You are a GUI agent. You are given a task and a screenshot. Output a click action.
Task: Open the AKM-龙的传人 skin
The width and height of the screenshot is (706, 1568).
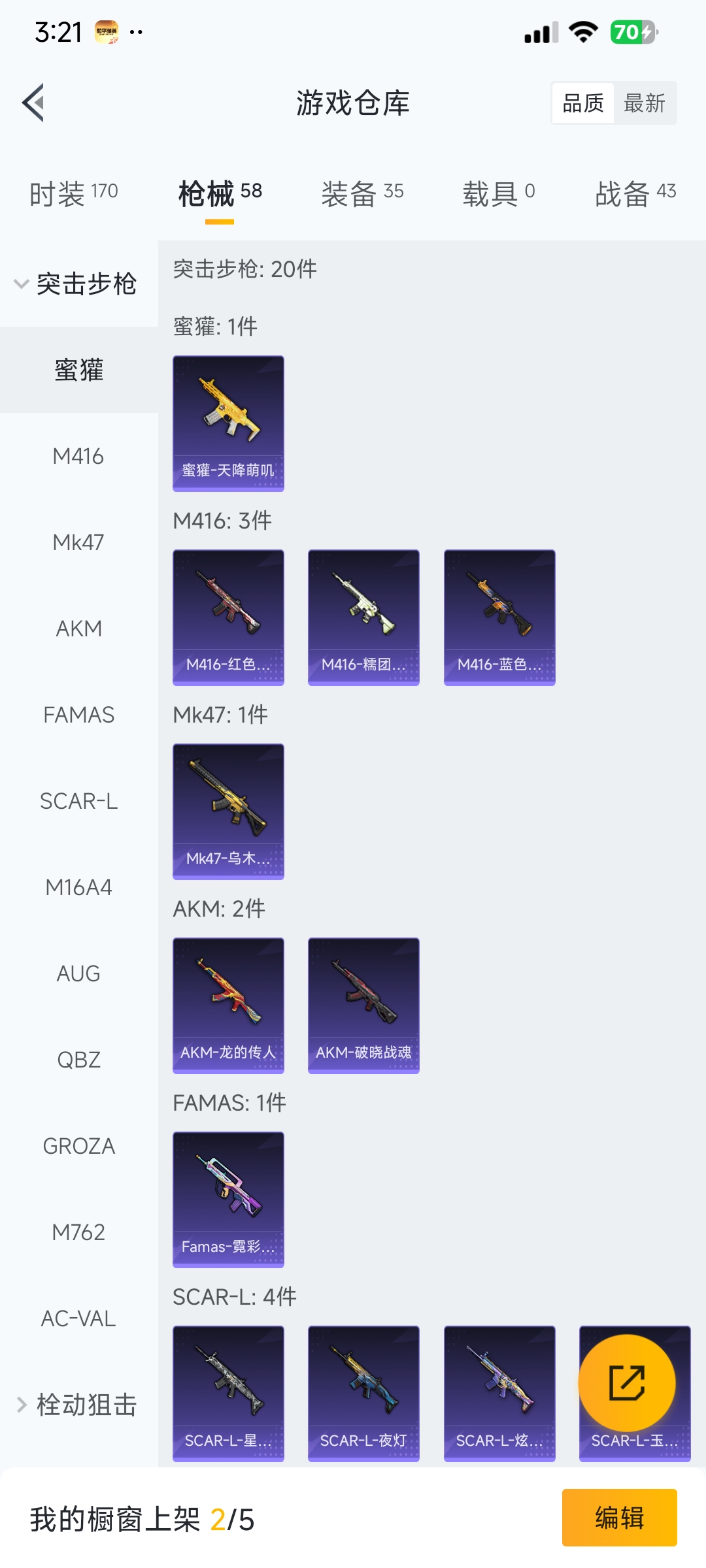(x=228, y=1005)
